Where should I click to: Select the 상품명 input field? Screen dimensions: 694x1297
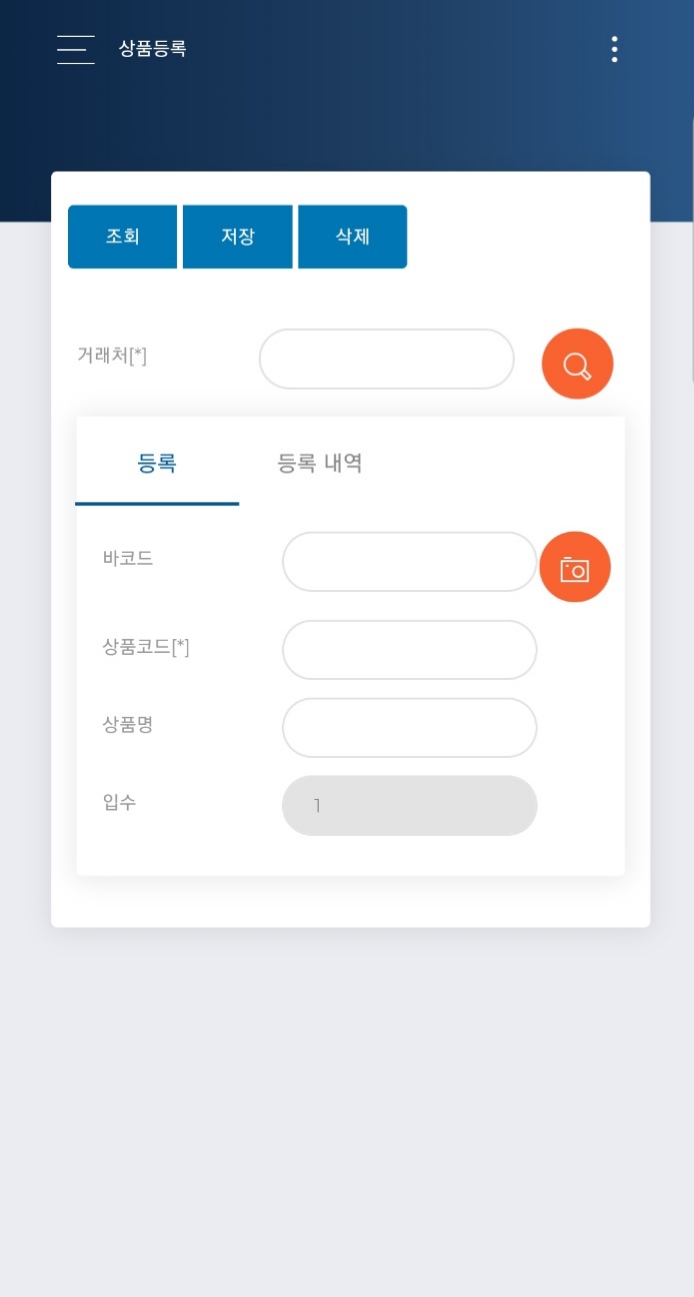pyautogui.click(x=409, y=728)
